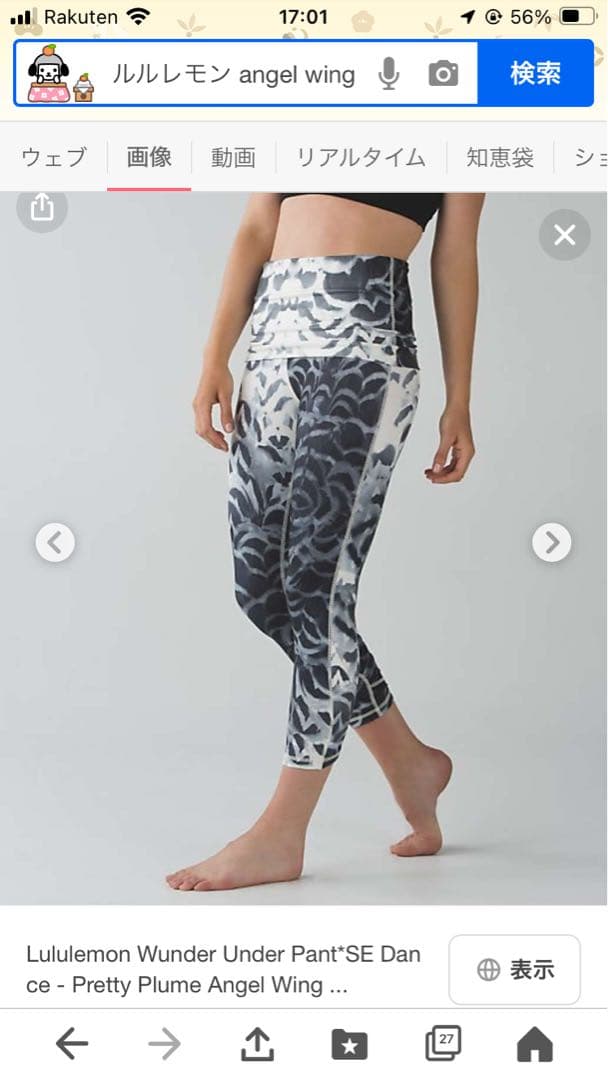Select the 画像 tab
The width and height of the screenshot is (608, 1080).
pos(149,157)
